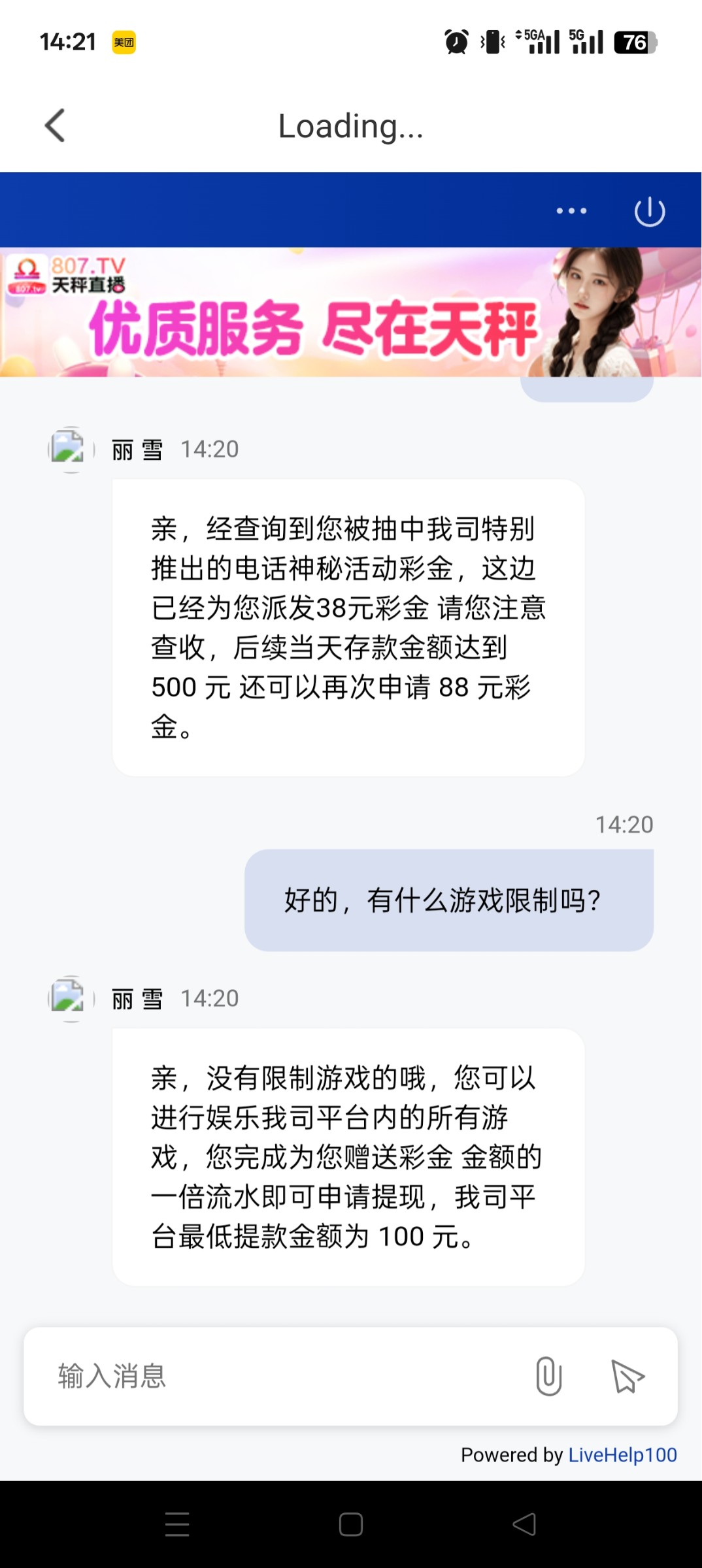
Task: Attach a file with the paperclip icon
Action: (x=549, y=1376)
